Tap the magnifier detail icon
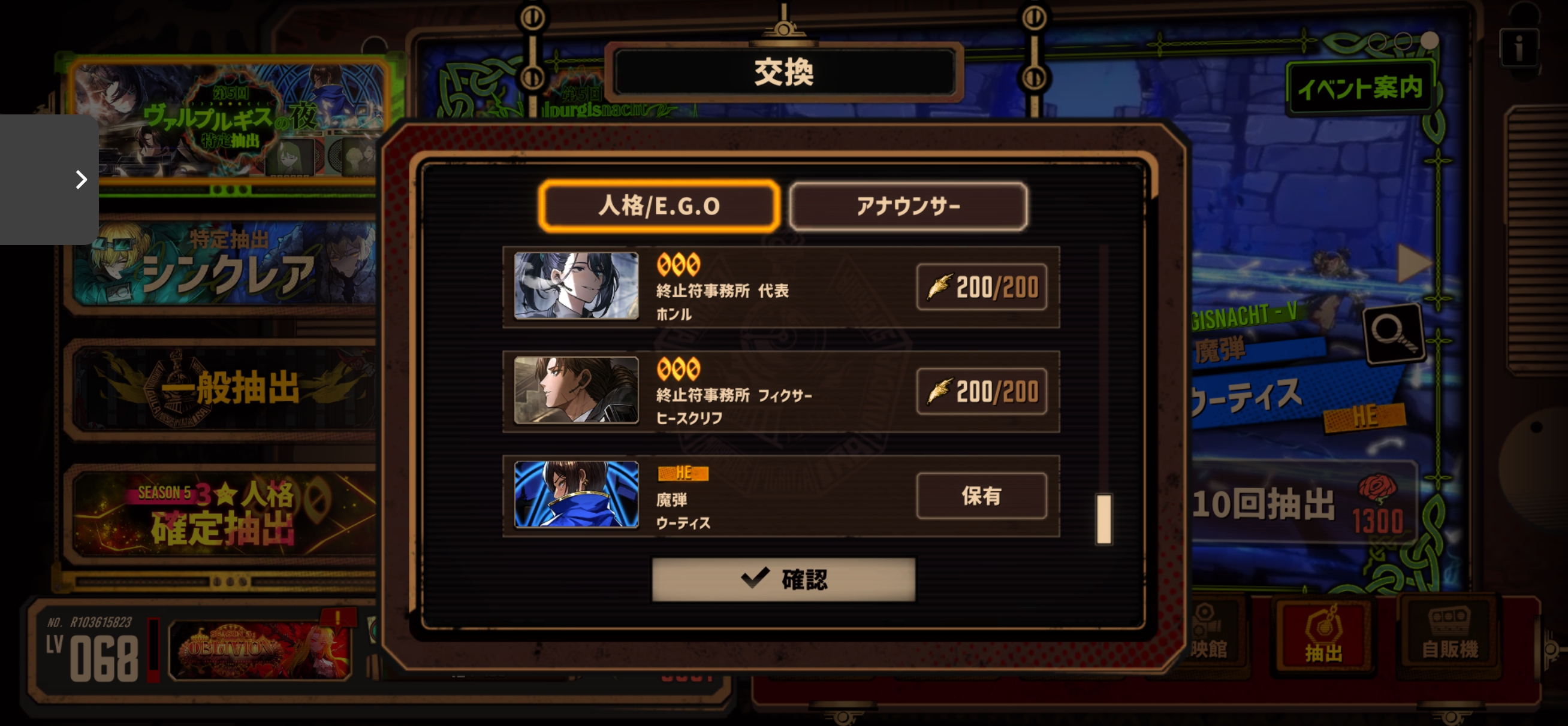Viewport: 1568px width, 726px height. pos(1393,334)
